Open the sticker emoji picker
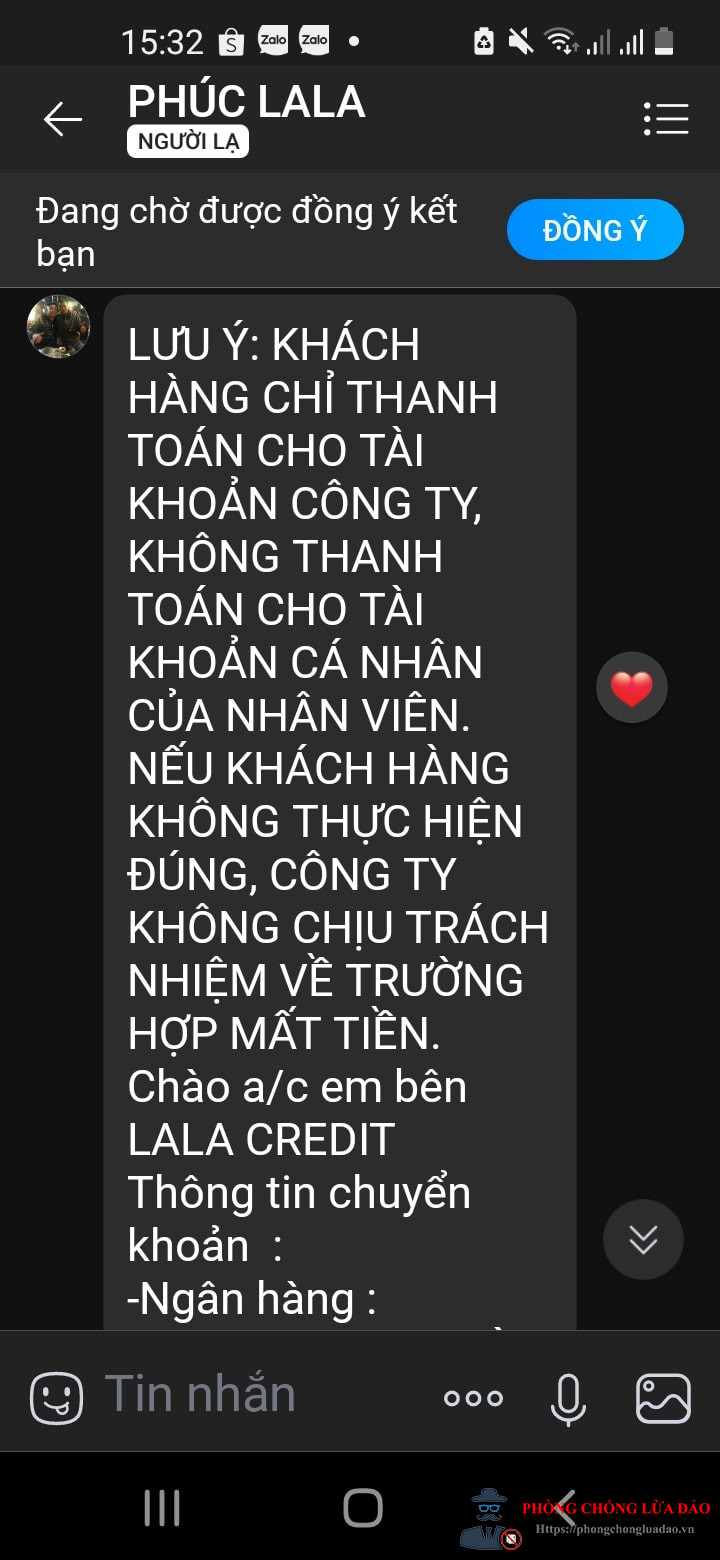This screenshot has height=1560, width=720. click(x=56, y=1397)
